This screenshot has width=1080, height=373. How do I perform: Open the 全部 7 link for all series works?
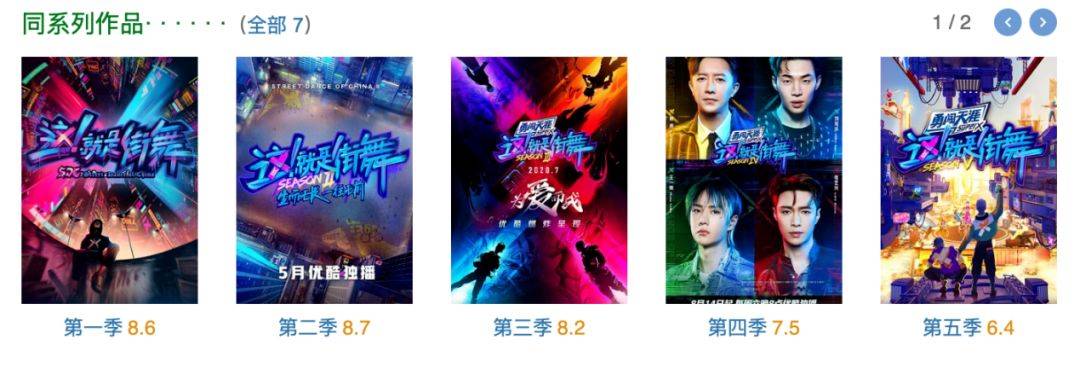click(x=276, y=25)
